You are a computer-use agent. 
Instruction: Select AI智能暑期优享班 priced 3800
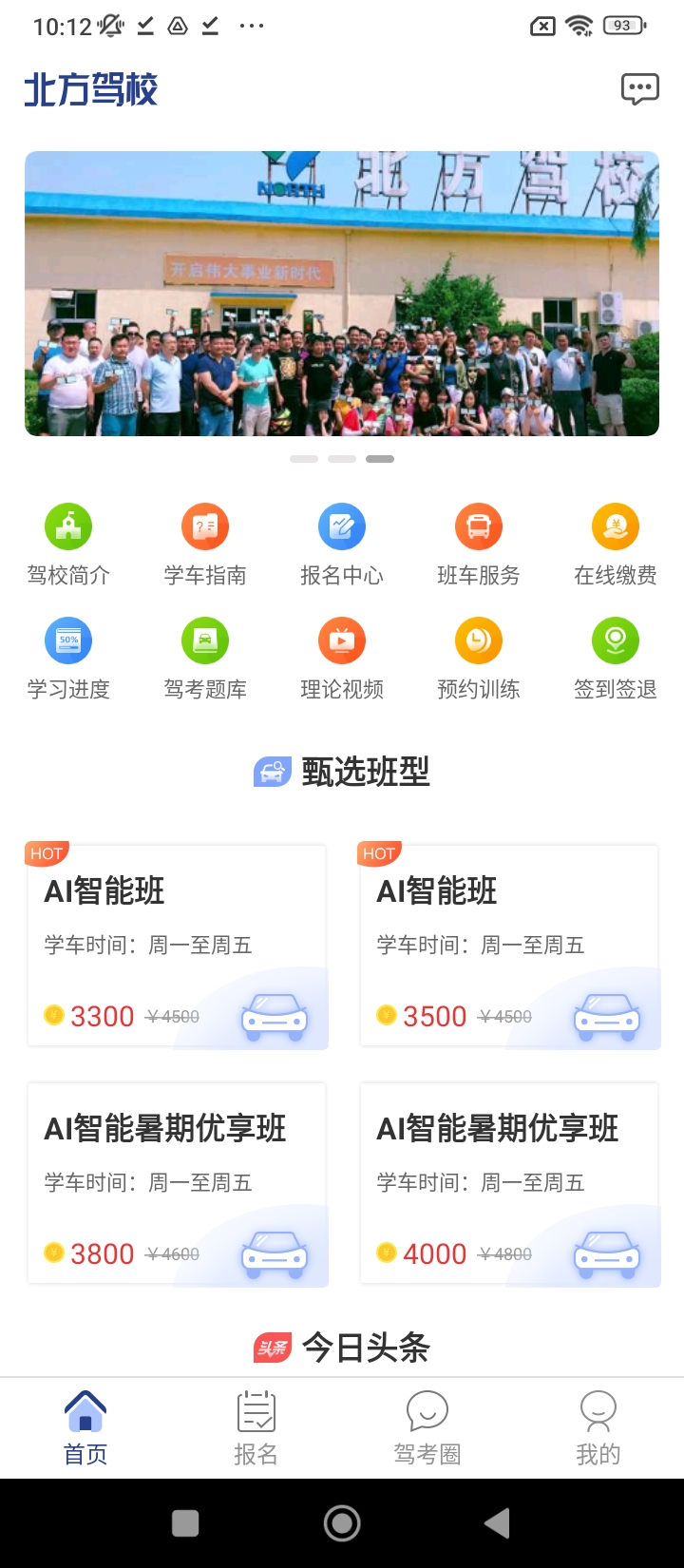pyautogui.click(x=178, y=1184)
